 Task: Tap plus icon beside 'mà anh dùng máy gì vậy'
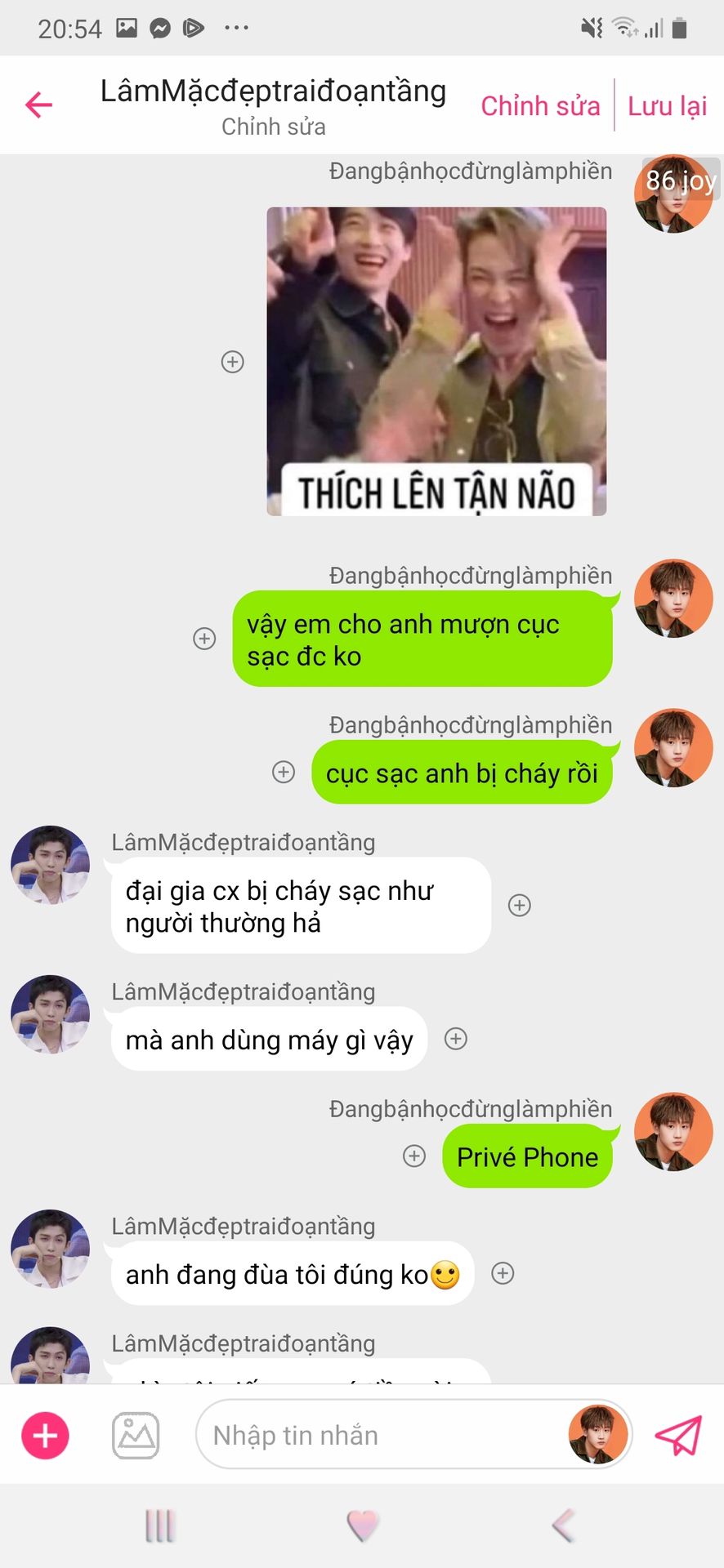click(456, 1039)
